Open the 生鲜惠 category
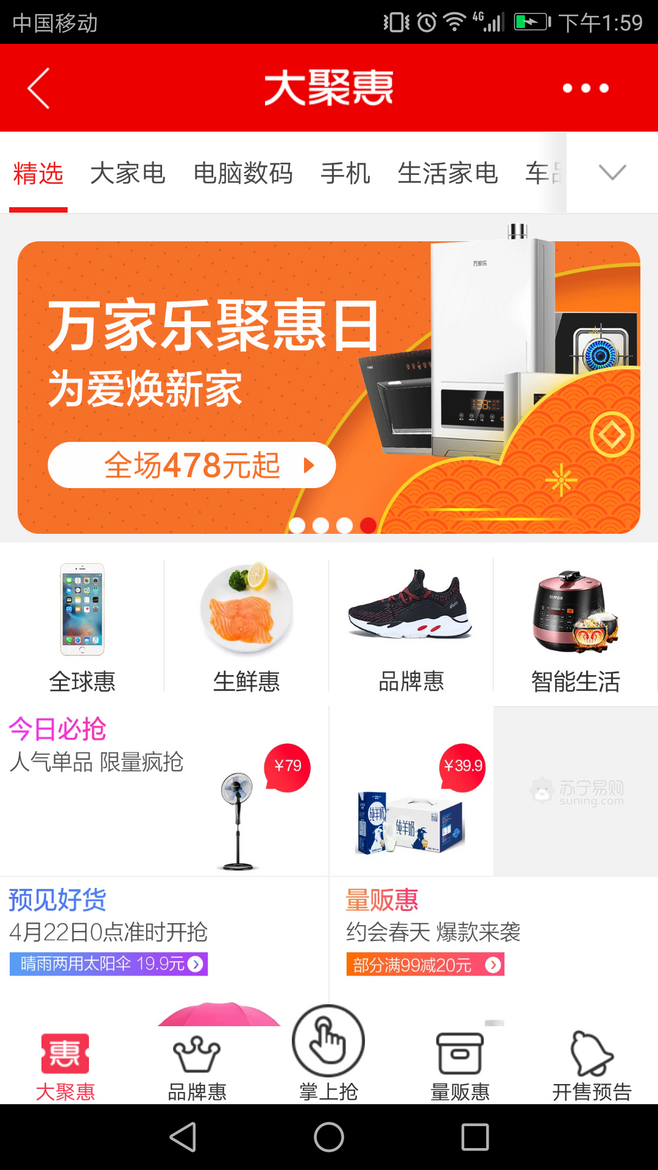The width and height of the screenshot is (658, 1170). click(246, 626)
